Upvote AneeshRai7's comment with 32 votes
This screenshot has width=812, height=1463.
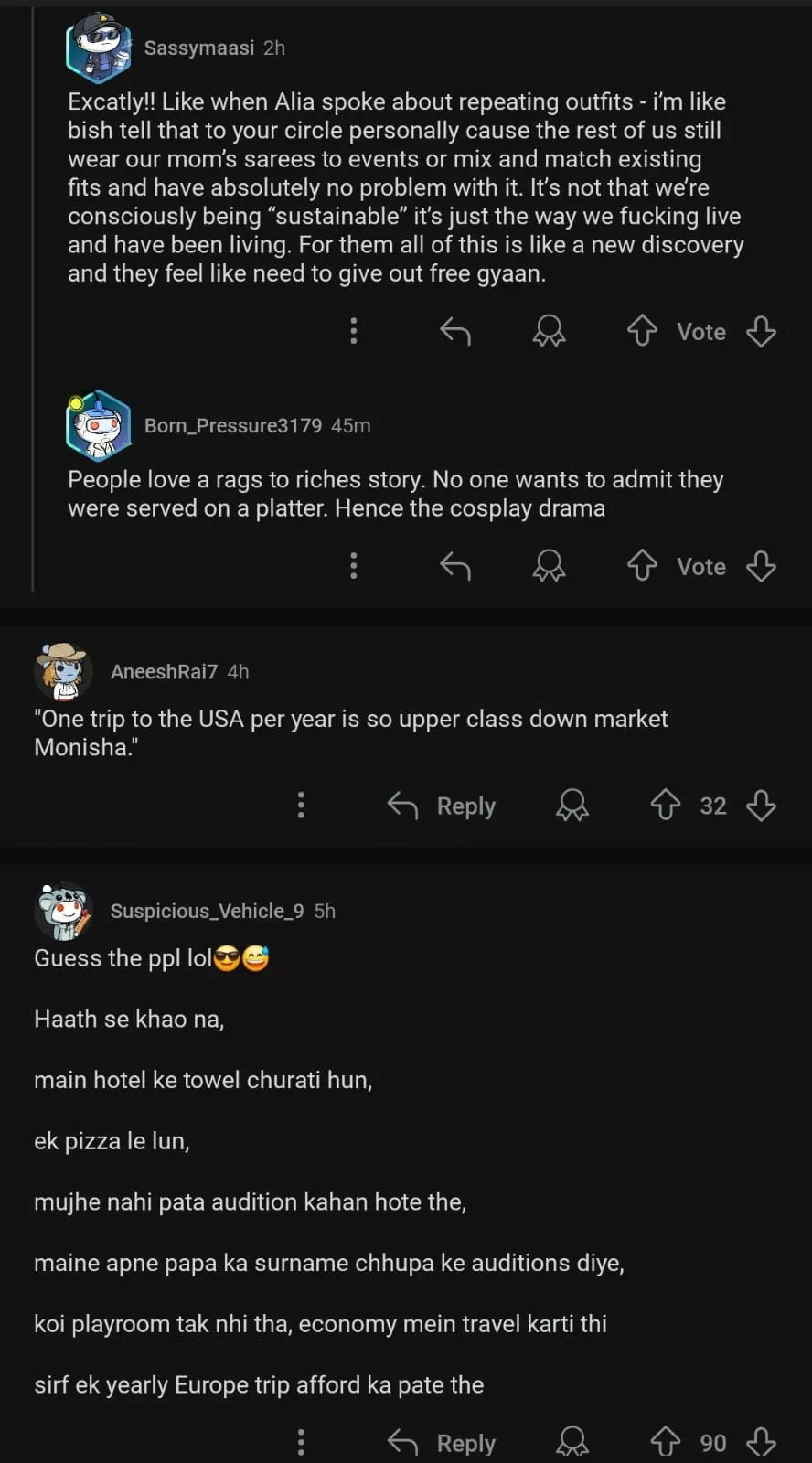[x=665, y=806]
